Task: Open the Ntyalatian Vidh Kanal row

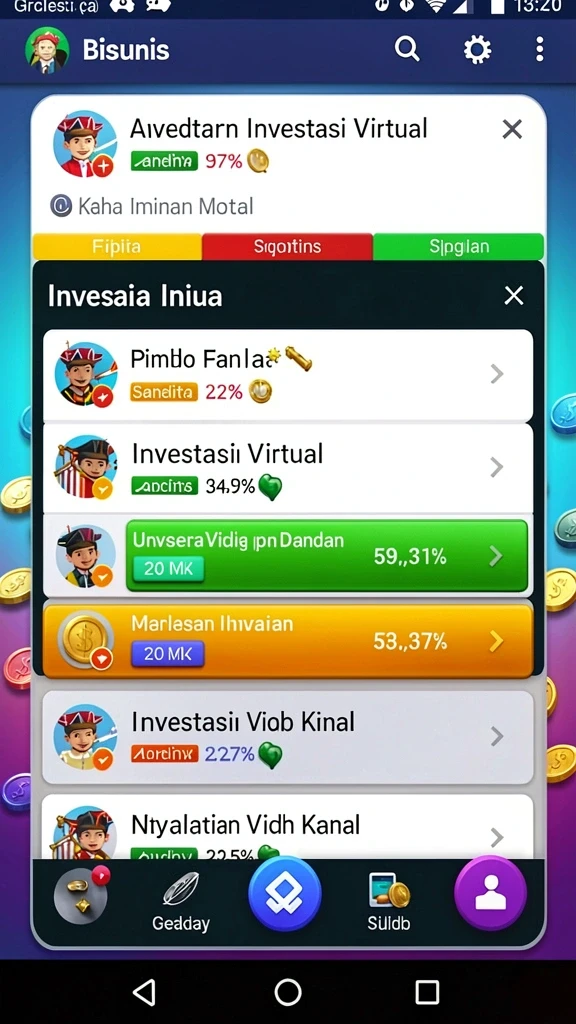Action: click(288, 827)
